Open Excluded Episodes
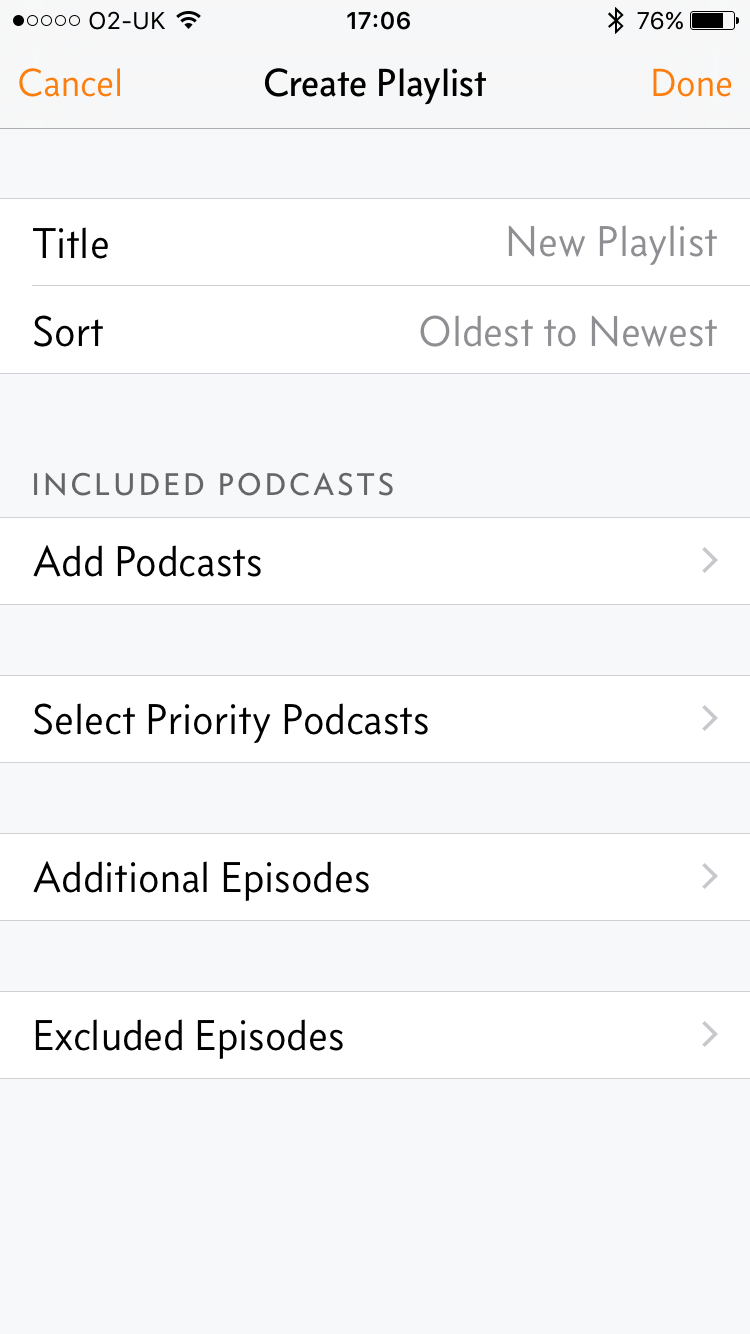The image size is (750, 1334). pyautogui.click(x=375, y=1035)
